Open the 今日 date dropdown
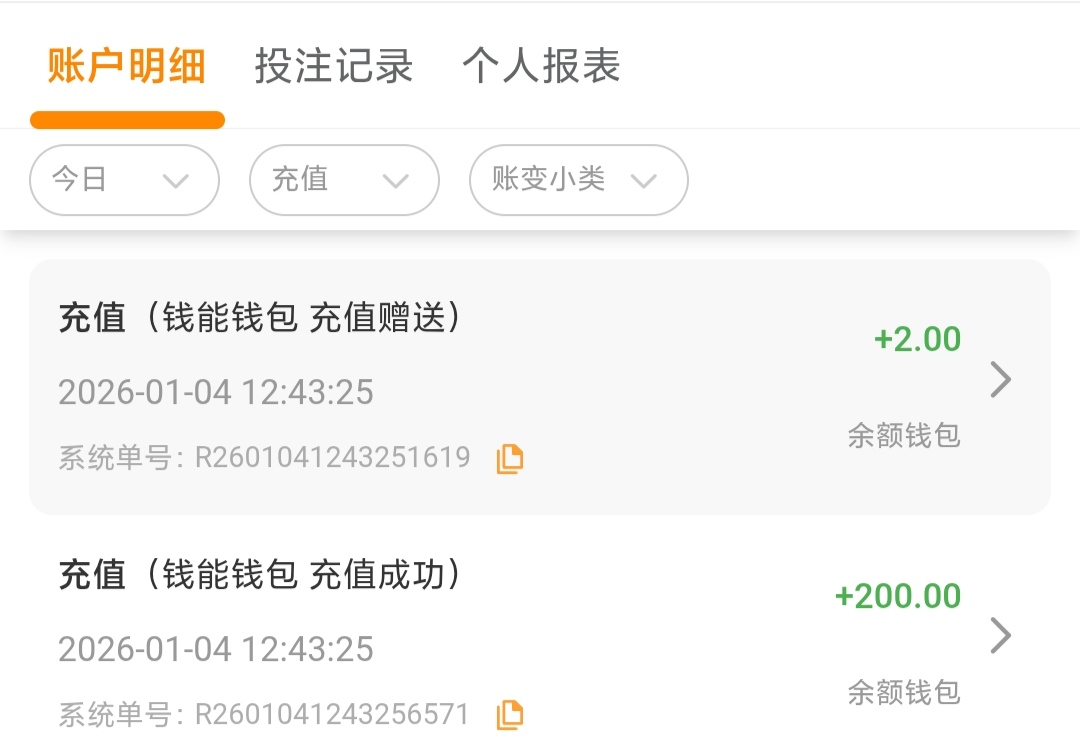 pyautogui.click(x=124, y=180)
